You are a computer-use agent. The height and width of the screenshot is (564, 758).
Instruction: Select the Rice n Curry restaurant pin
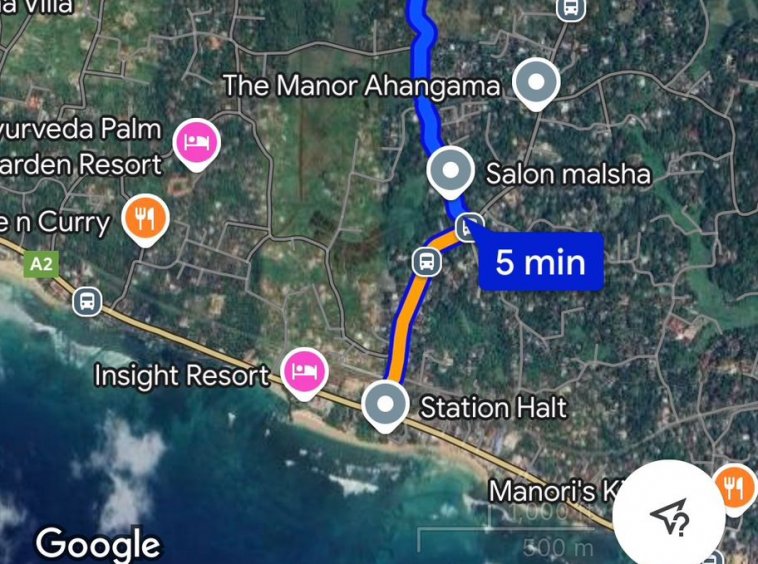point(145,217)
